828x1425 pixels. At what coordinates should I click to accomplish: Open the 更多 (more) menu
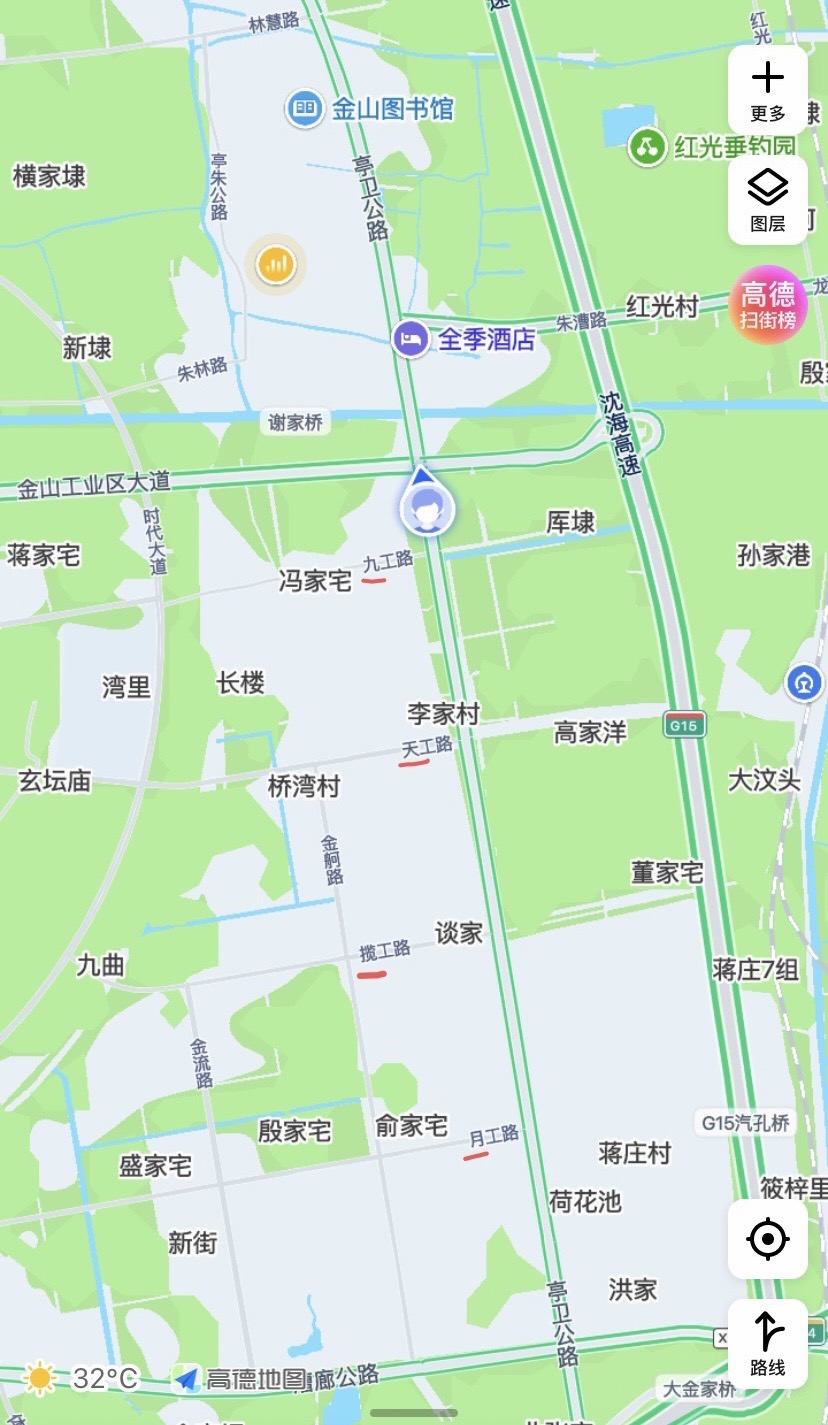pos(767,90)
